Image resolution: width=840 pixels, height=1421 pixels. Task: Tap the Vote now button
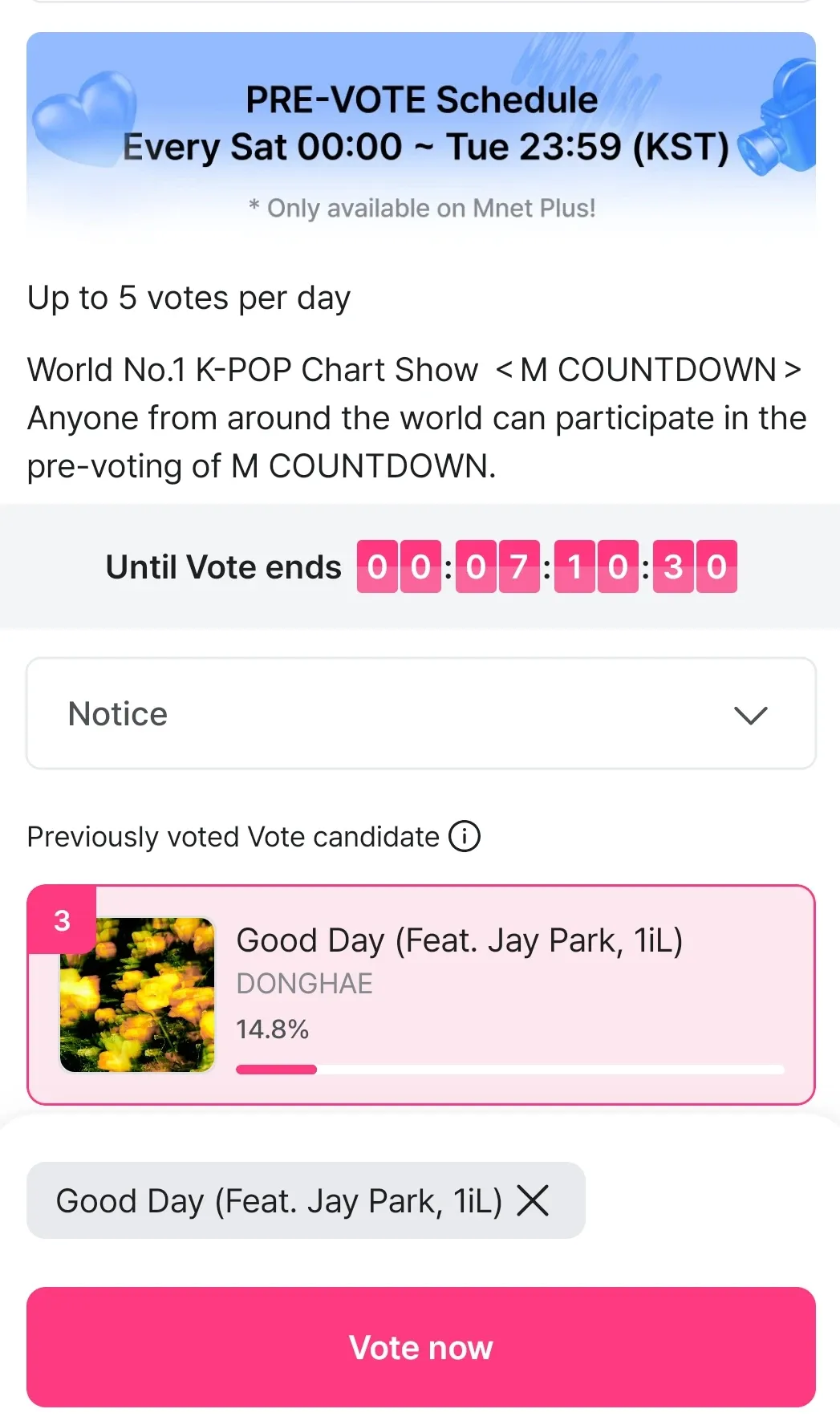[x=420, y=1347]
